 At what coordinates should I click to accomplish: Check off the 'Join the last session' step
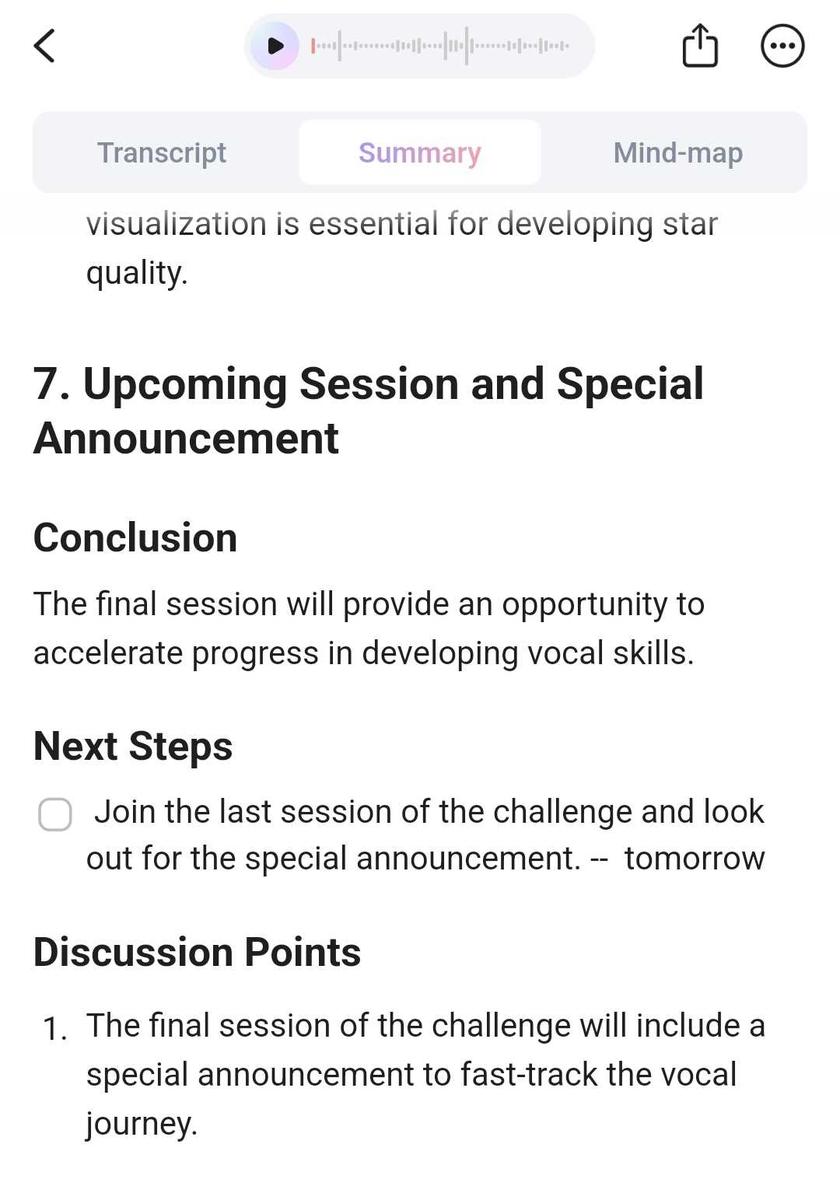55,815
